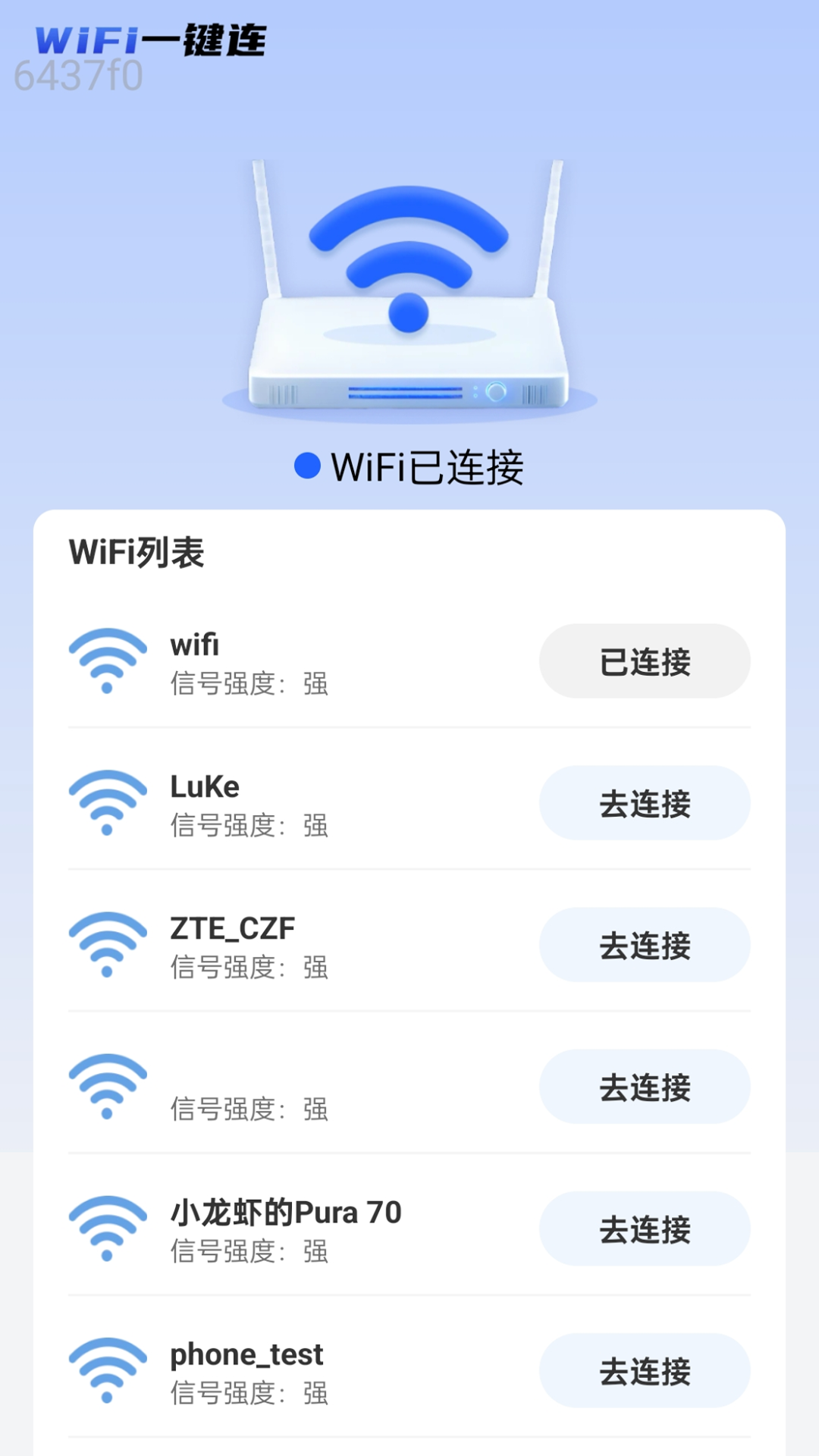This screenshot has height=1456, width=819.
Task: Click the phone_test network signal icon
Action: coord(106,1369)
